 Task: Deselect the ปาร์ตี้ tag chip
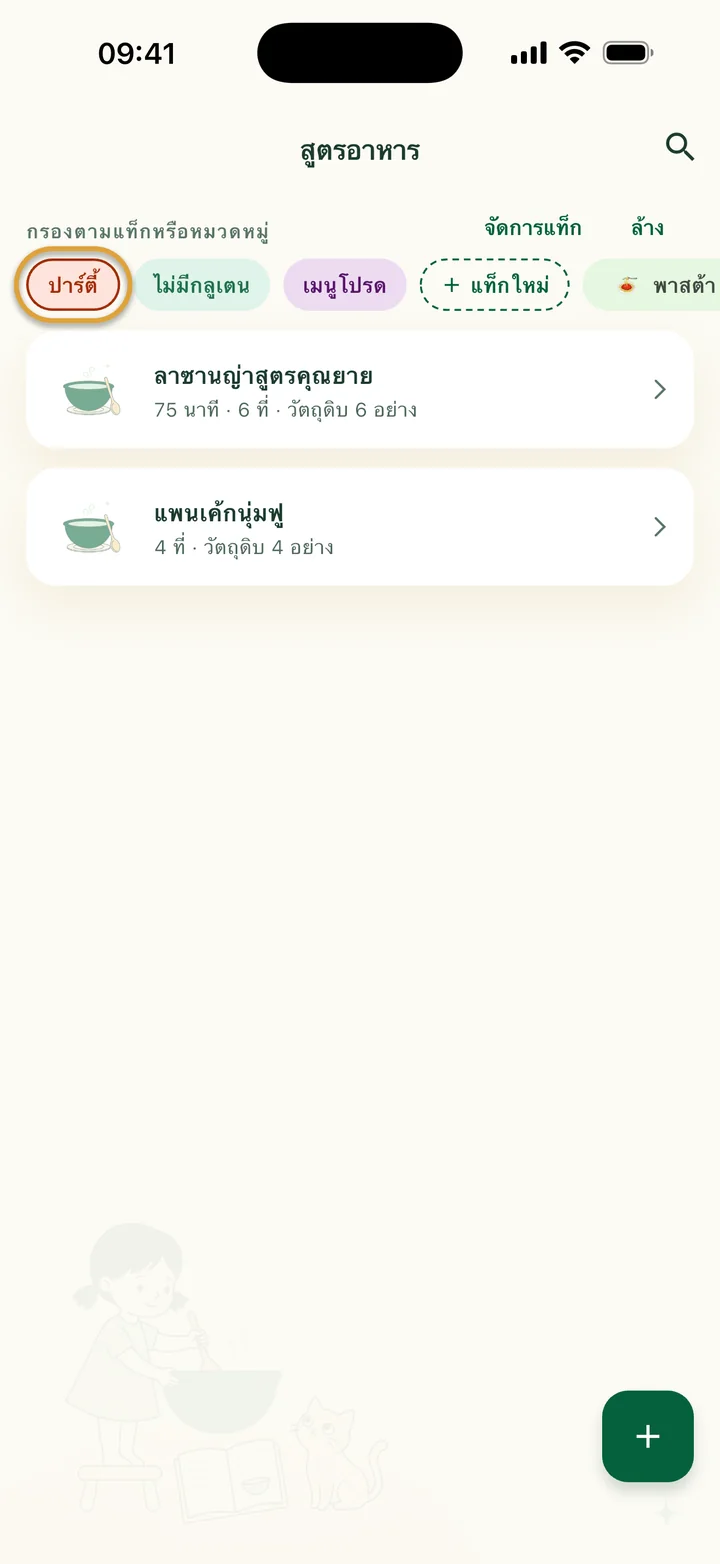(73, 285)
